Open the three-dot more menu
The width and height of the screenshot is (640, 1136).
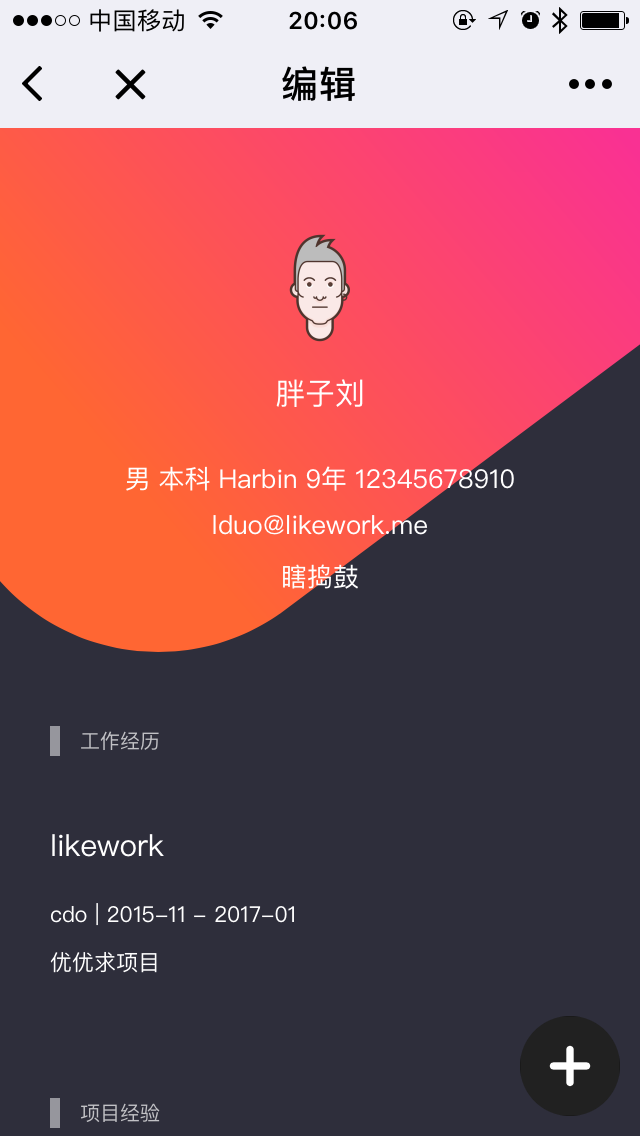click(x=590, y=84)
